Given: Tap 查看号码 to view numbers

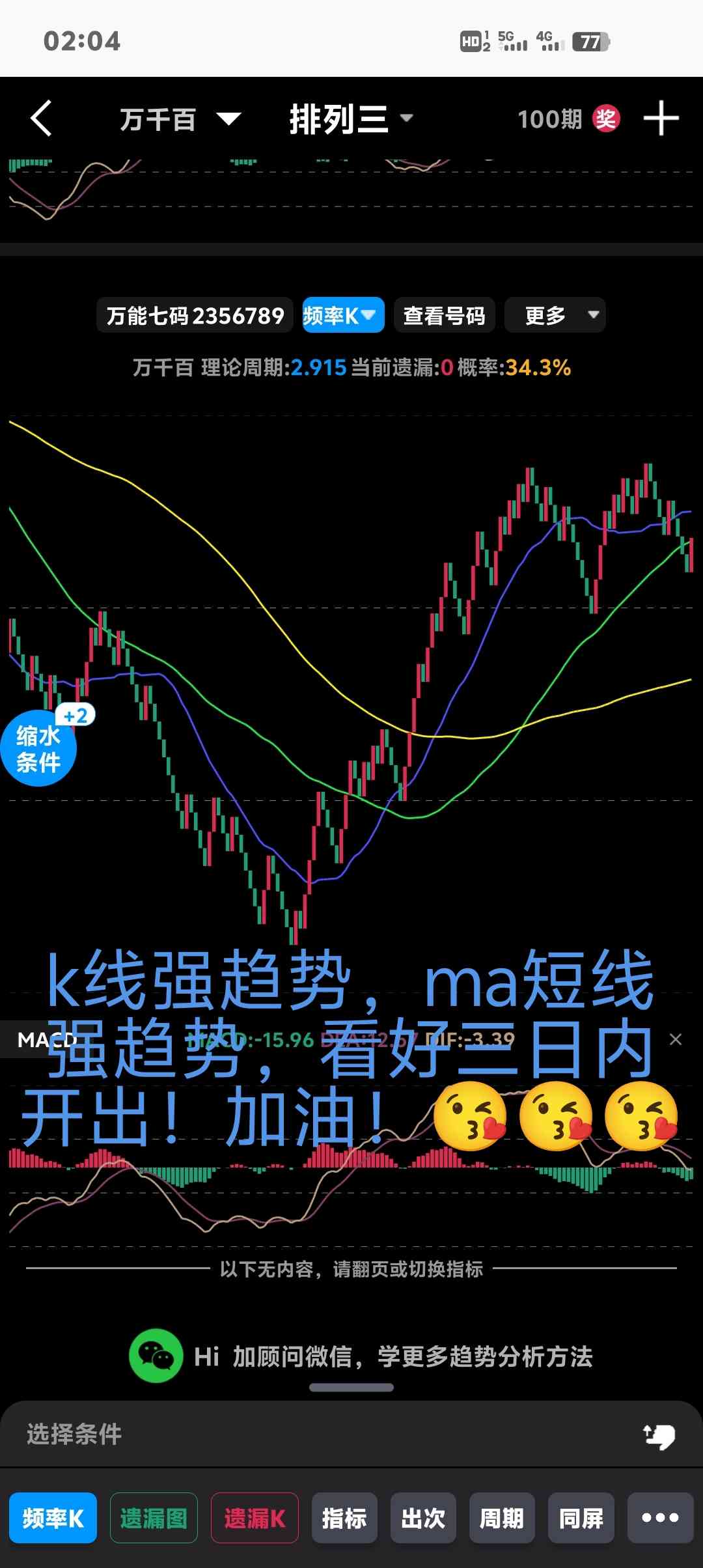Looking at the screenshot, I should point(445,316).
